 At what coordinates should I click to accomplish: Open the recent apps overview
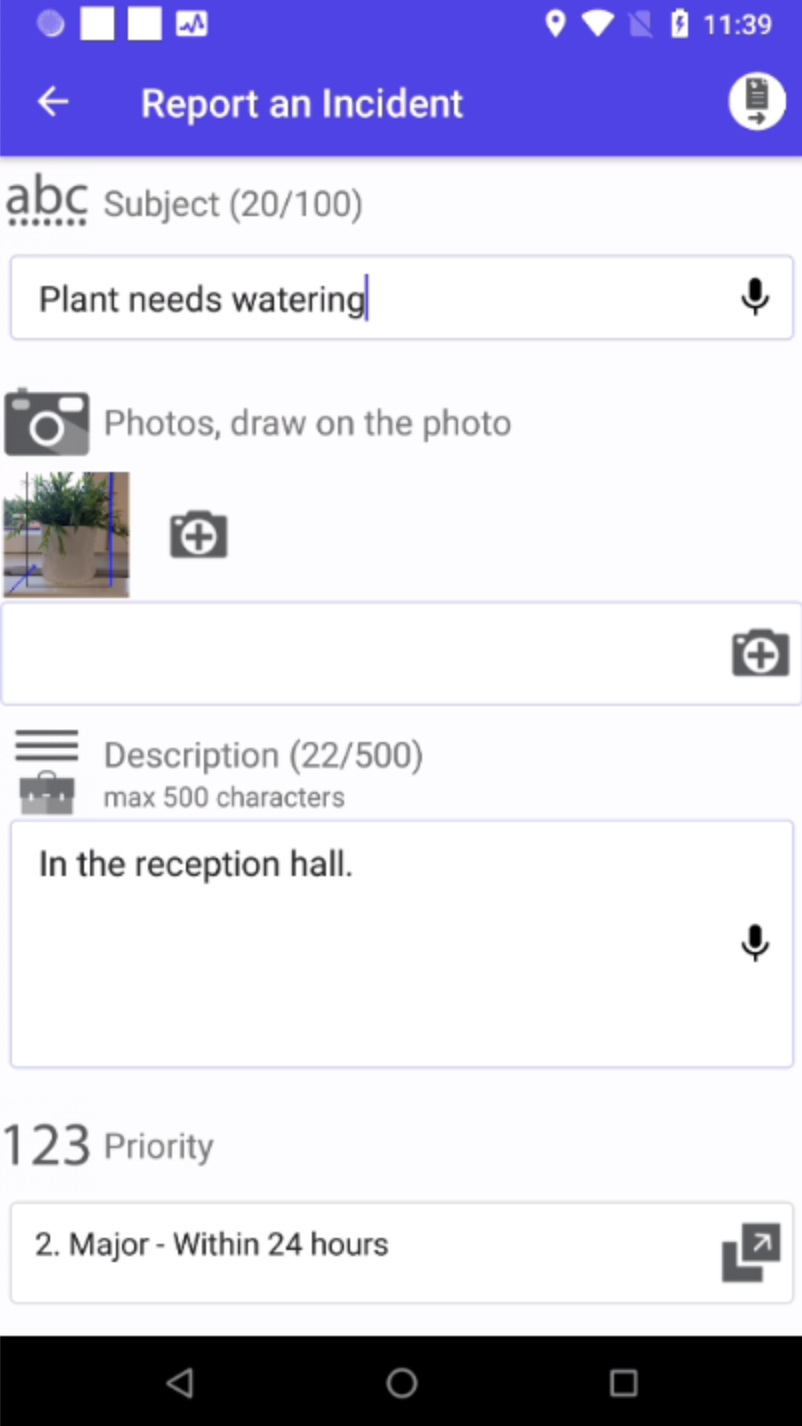click(623, 1383)
